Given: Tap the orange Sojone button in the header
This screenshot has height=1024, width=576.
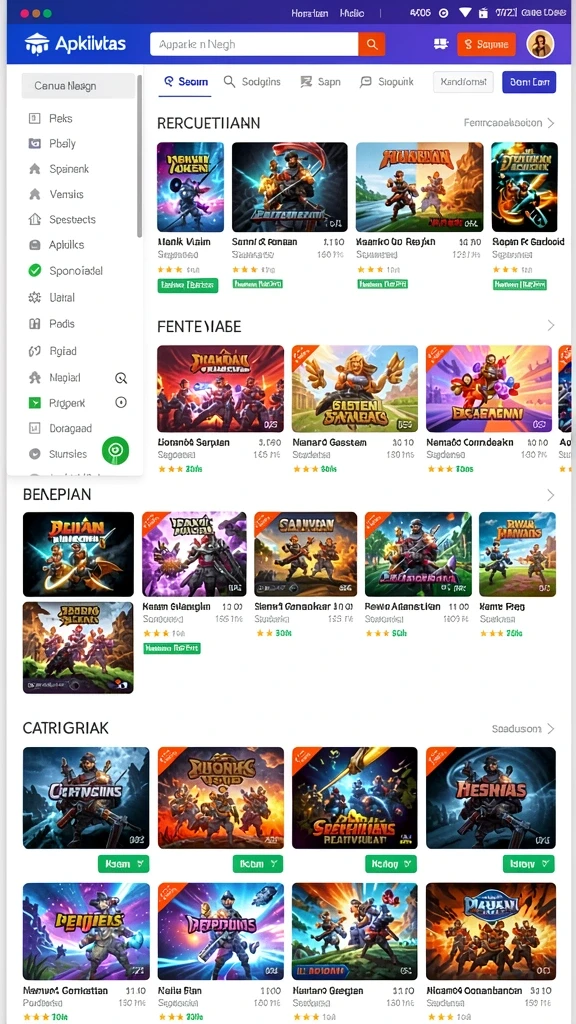Looking at the screenshot, I should [486, 44].
